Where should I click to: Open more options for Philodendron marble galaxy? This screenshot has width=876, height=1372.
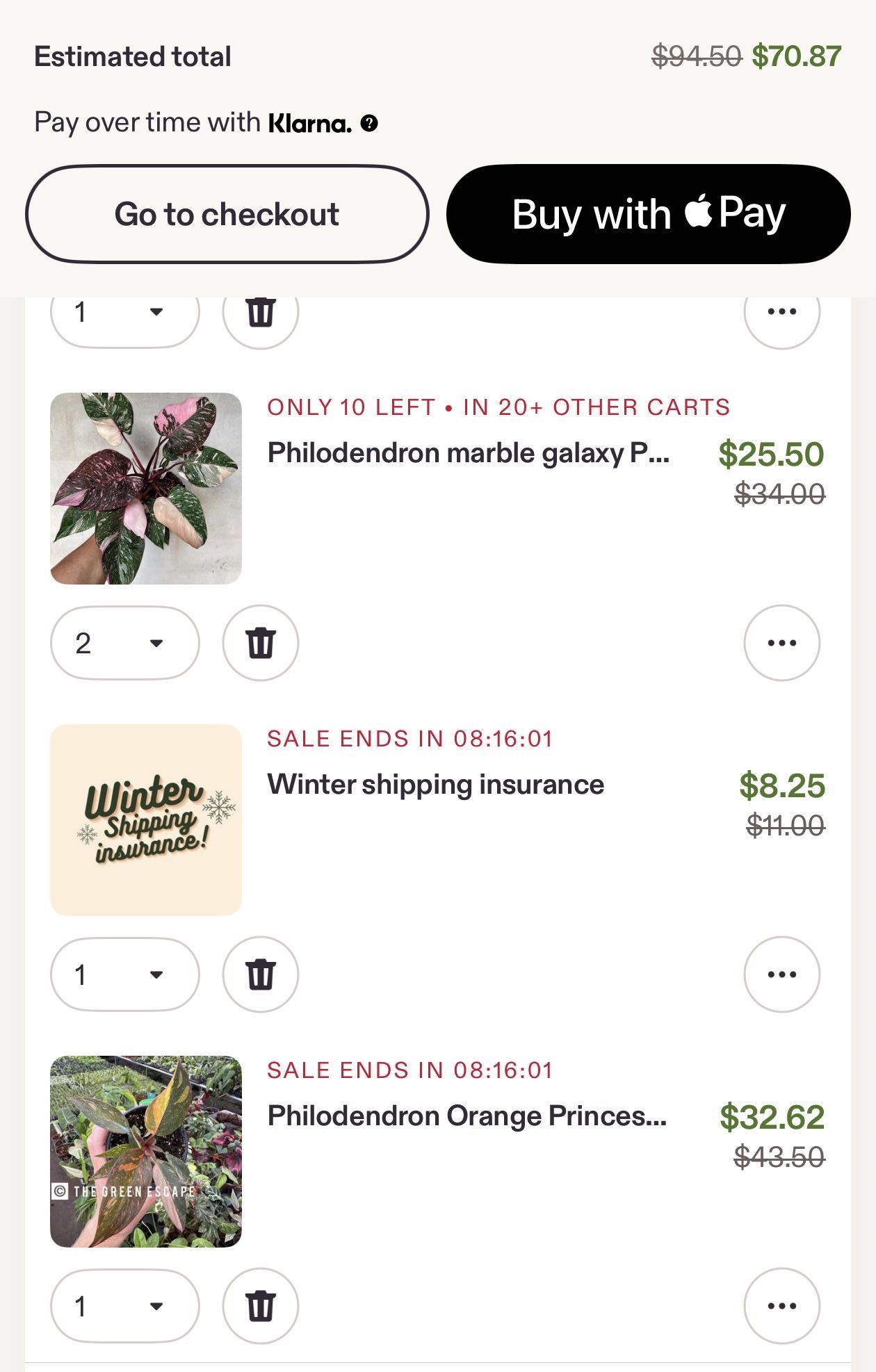(781, 643)
